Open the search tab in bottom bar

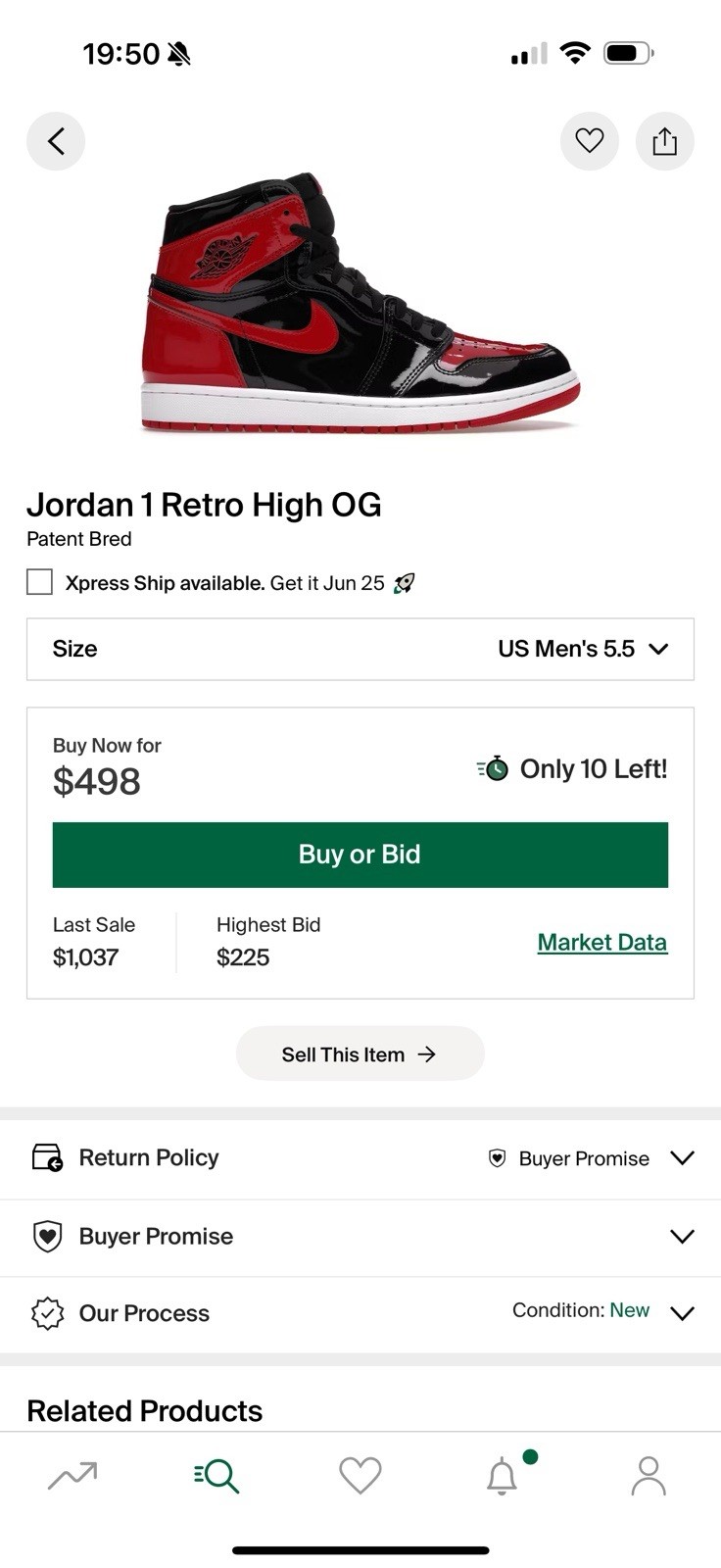click(x=216, y=1475)
